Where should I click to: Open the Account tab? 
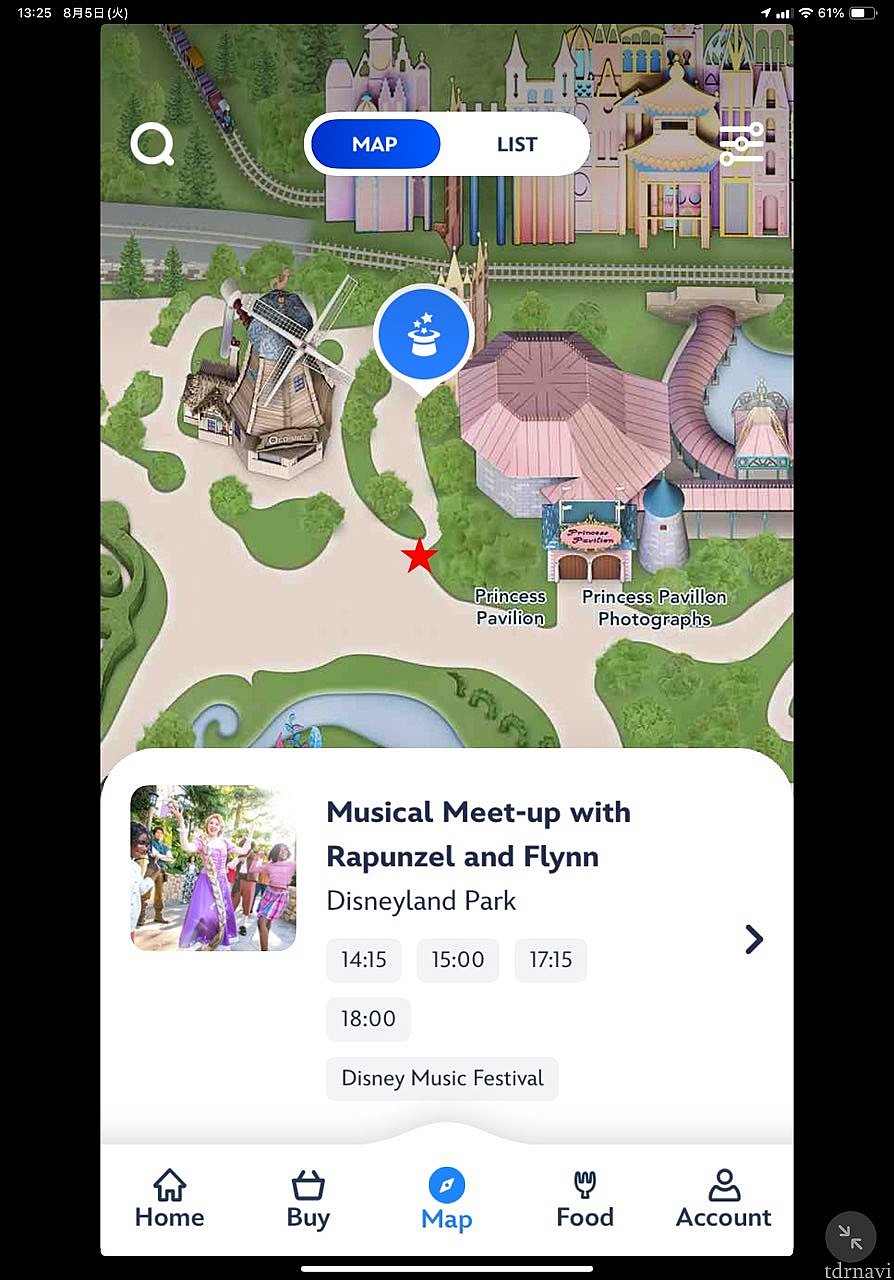click(723, 1199)
